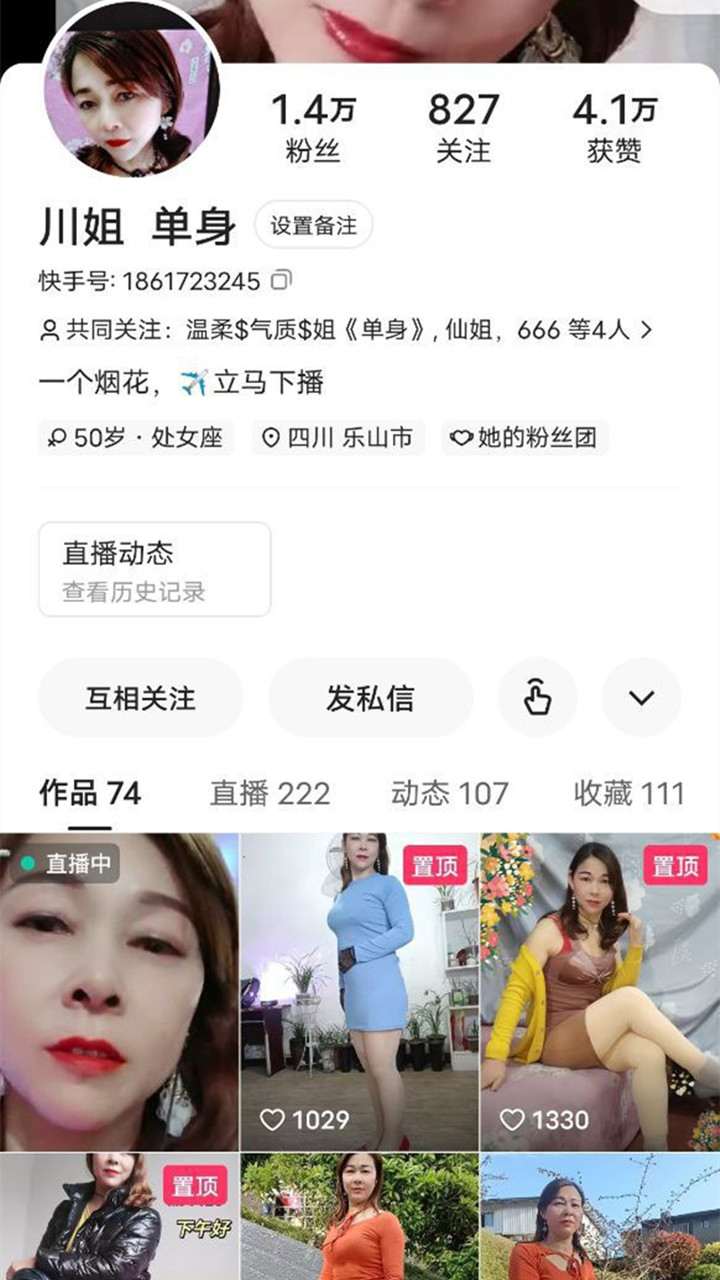720x1280 pixels.
Task: Tap the 设置备注 button
Action: 313,225
